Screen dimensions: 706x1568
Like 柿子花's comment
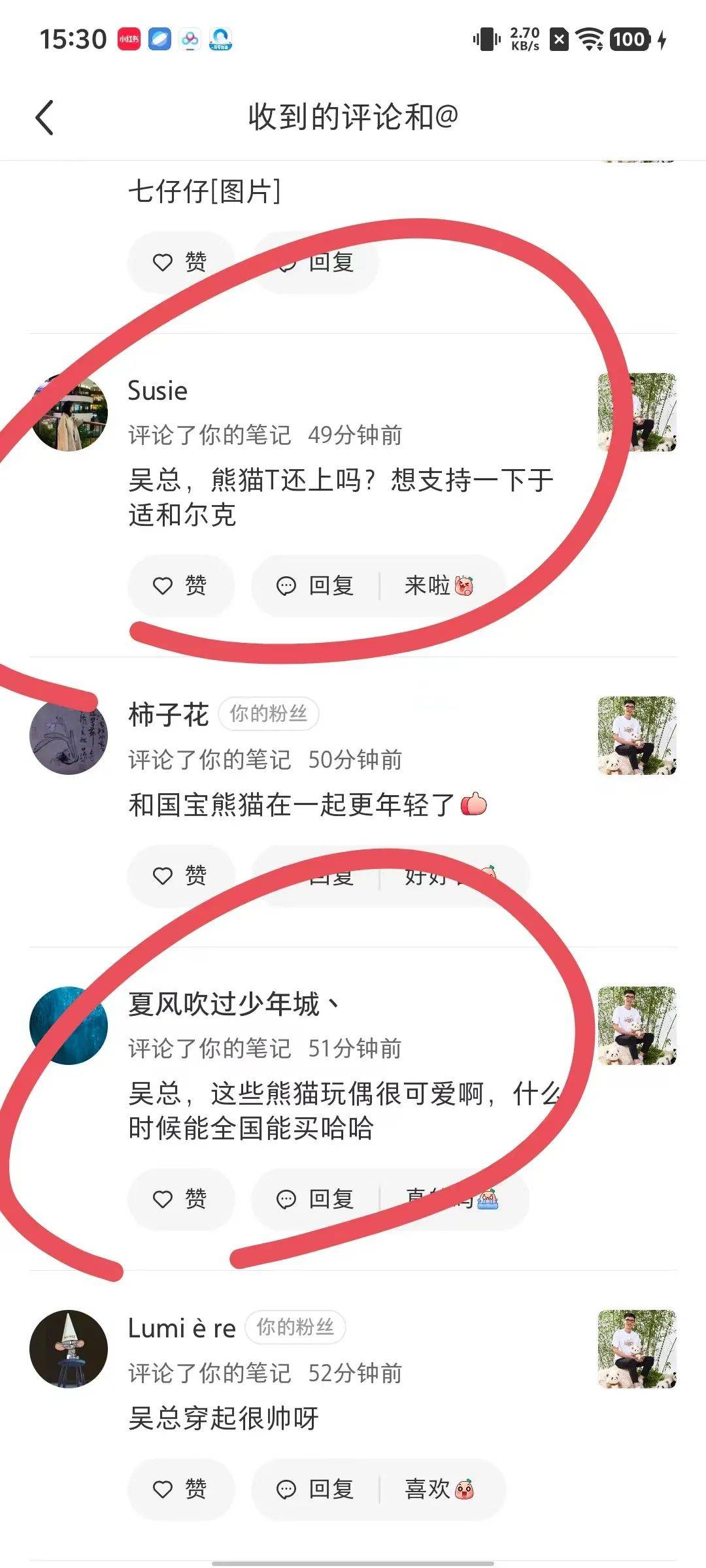tap(180, 875)
